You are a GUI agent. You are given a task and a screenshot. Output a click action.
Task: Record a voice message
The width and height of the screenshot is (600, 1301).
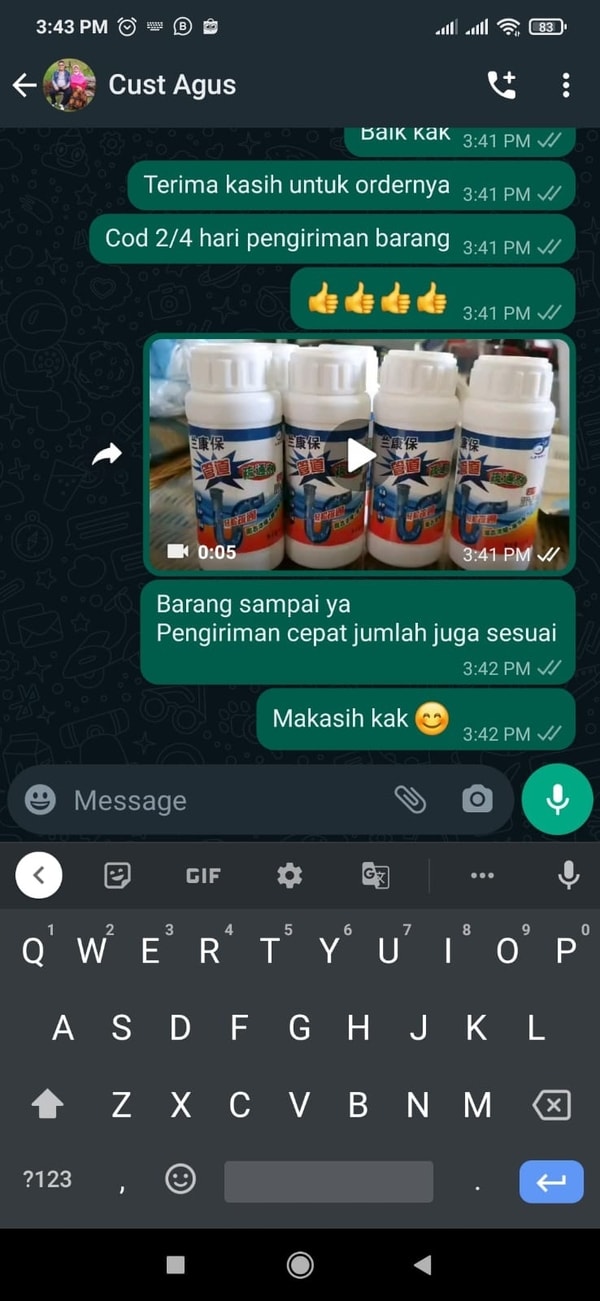(x=557, y=799)
